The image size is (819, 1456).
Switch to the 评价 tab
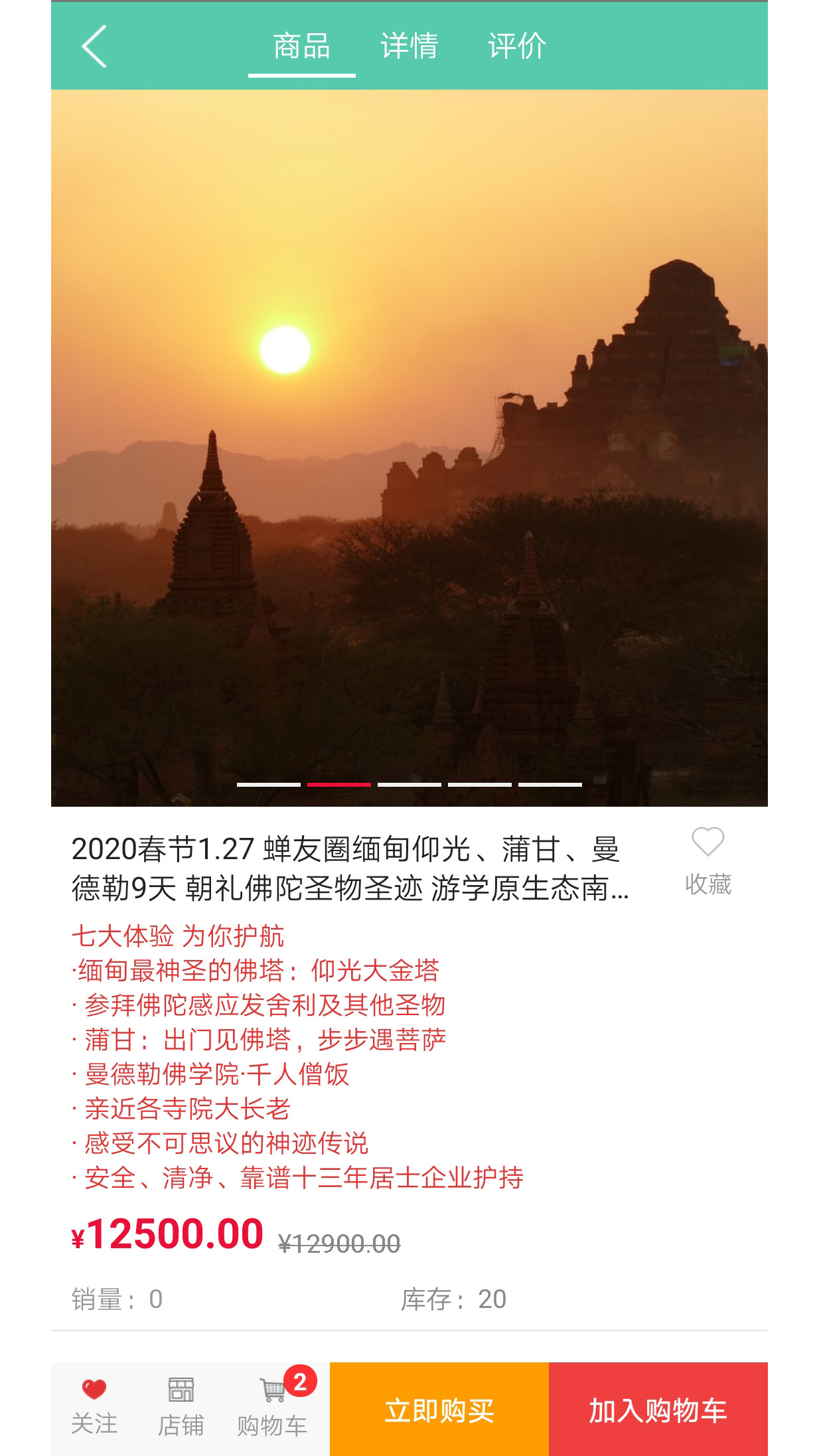coord(516,46)
